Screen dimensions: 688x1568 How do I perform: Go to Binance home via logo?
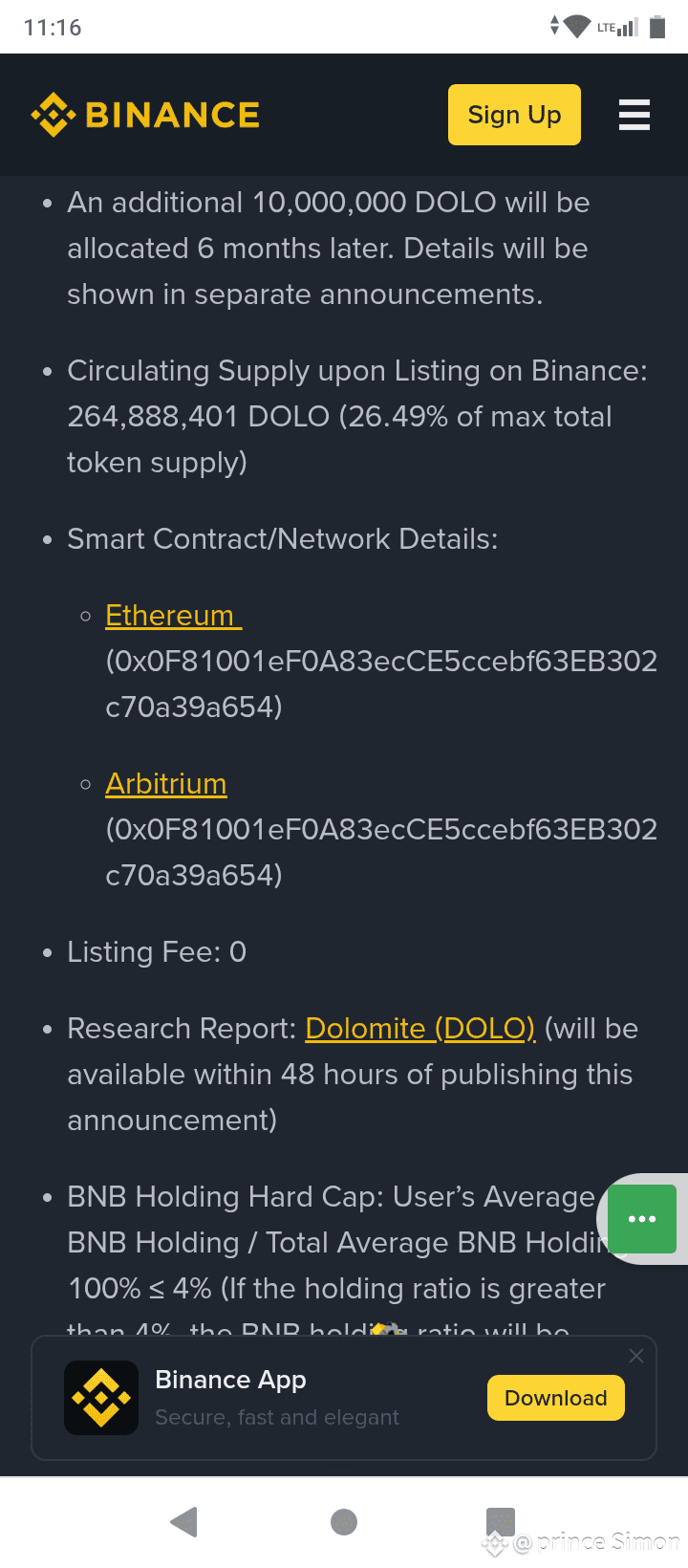pos(145,115)
